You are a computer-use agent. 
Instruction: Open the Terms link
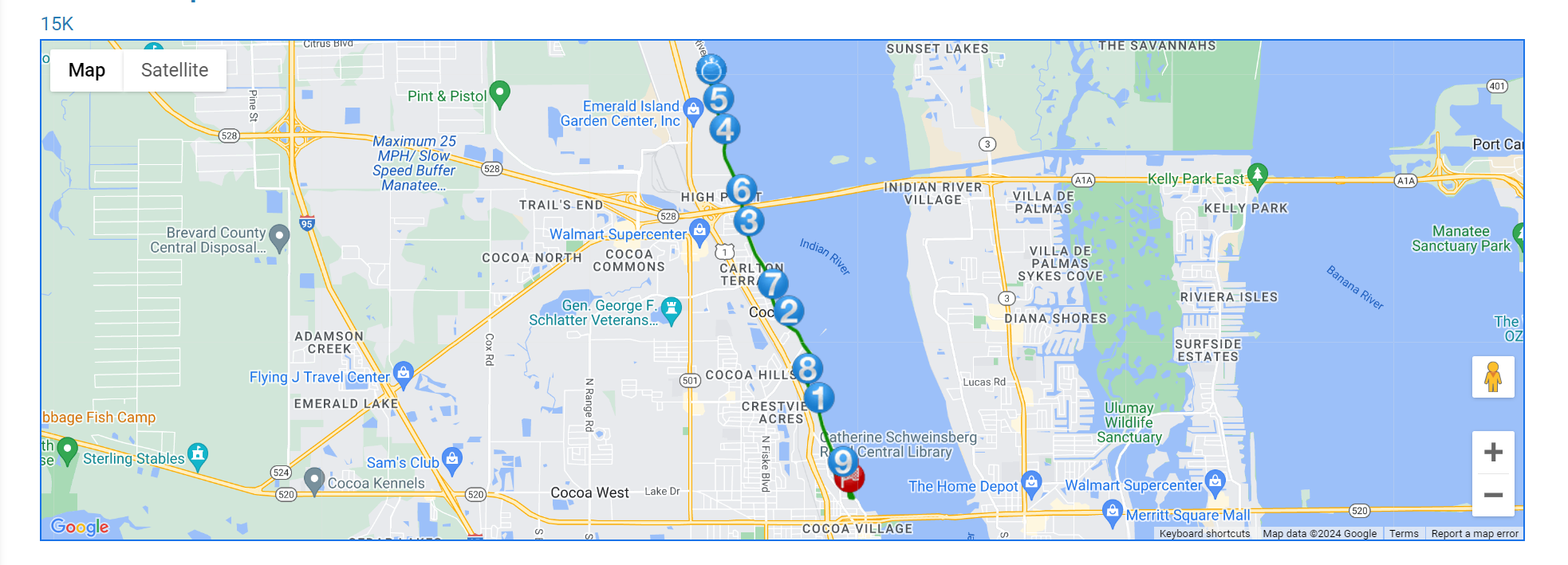pyautogui.click(x=1403, y=534)
